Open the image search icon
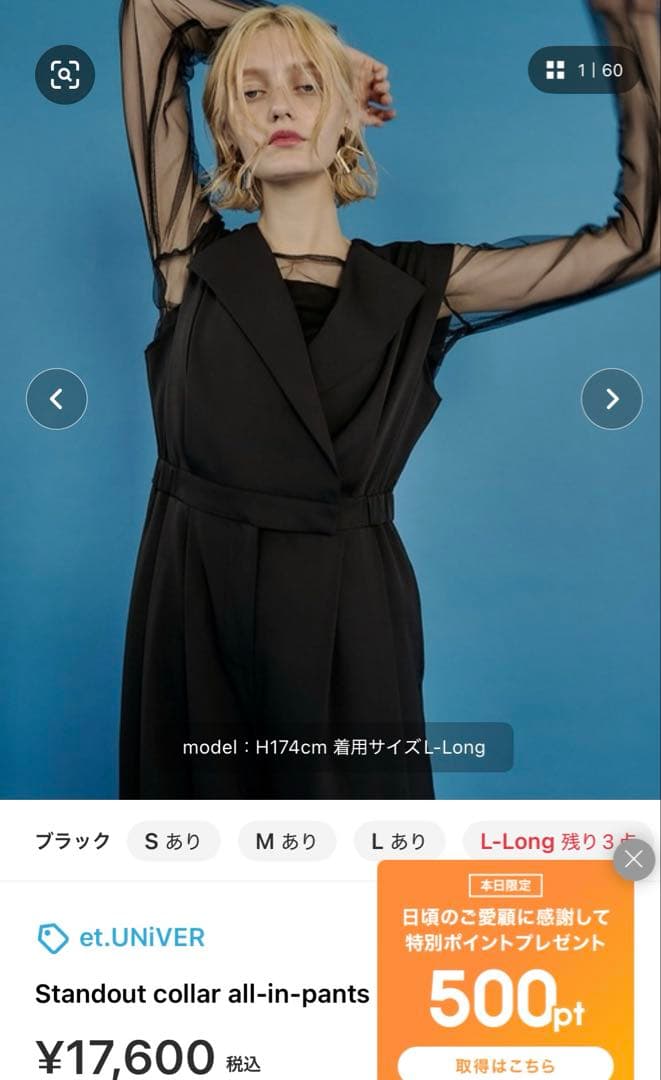661x1080 pixels. click(x=65, y=74)
